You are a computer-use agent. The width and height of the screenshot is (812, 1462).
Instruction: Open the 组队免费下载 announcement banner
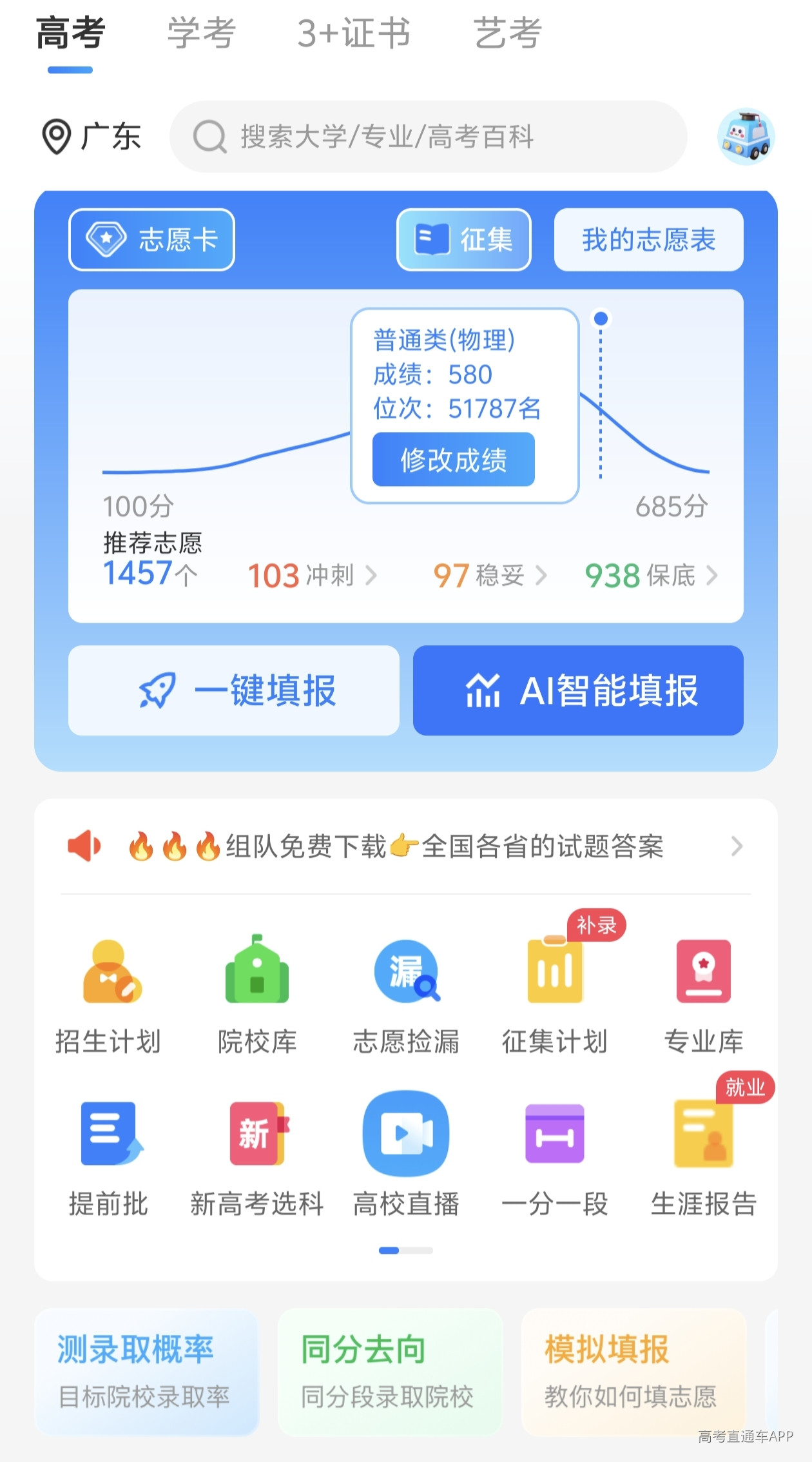(x=406, y=846)
